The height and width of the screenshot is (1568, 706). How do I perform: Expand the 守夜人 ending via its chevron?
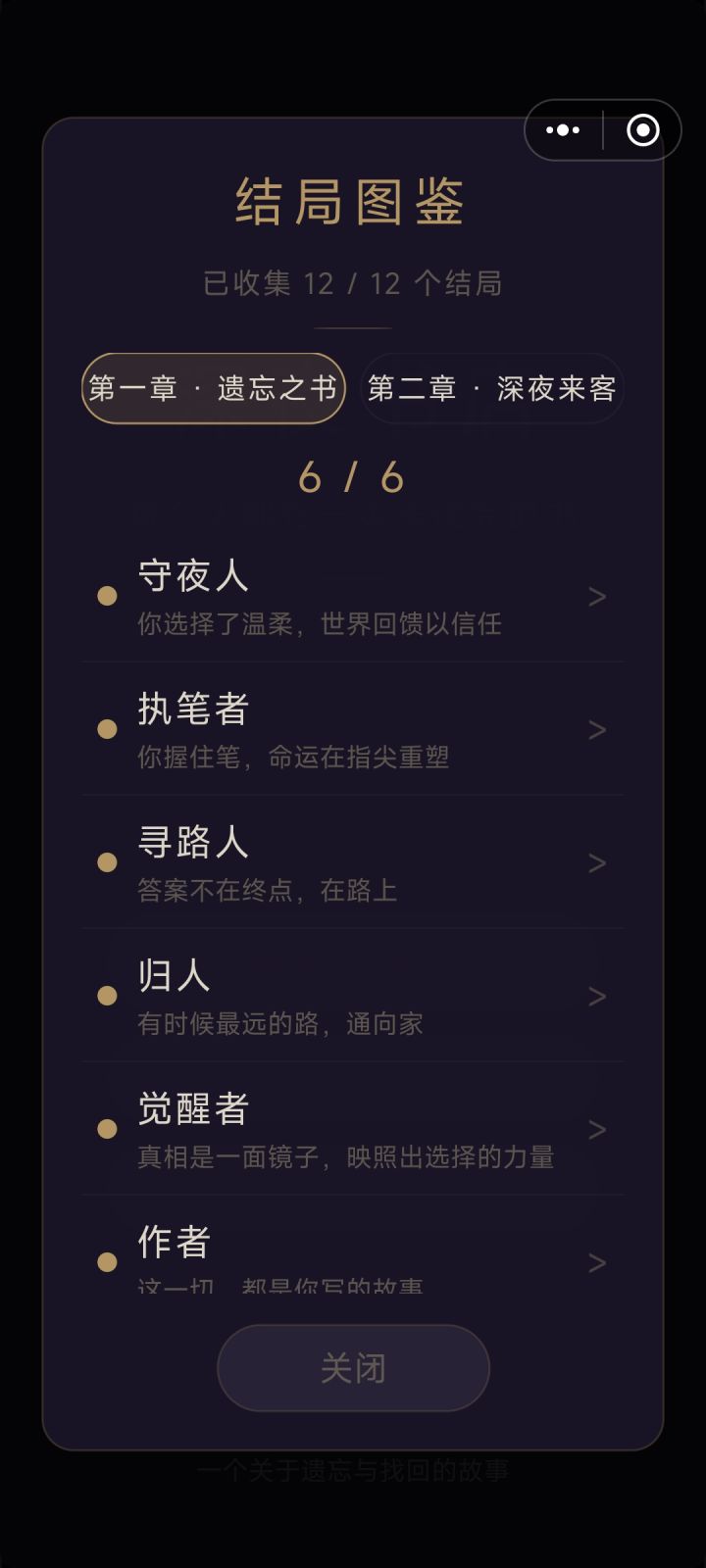pyautogui.click(x=598, y=596)
